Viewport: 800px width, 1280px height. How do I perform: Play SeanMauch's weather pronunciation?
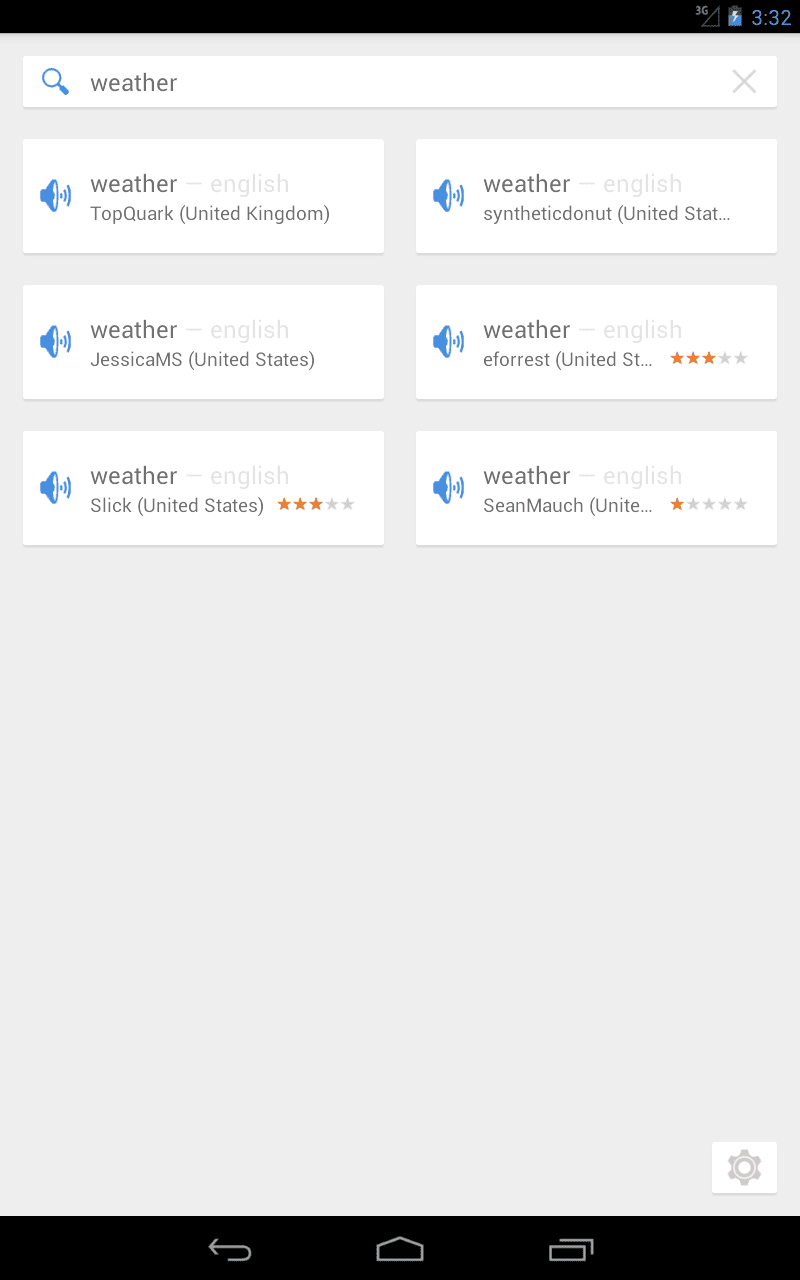pos(449,488)
